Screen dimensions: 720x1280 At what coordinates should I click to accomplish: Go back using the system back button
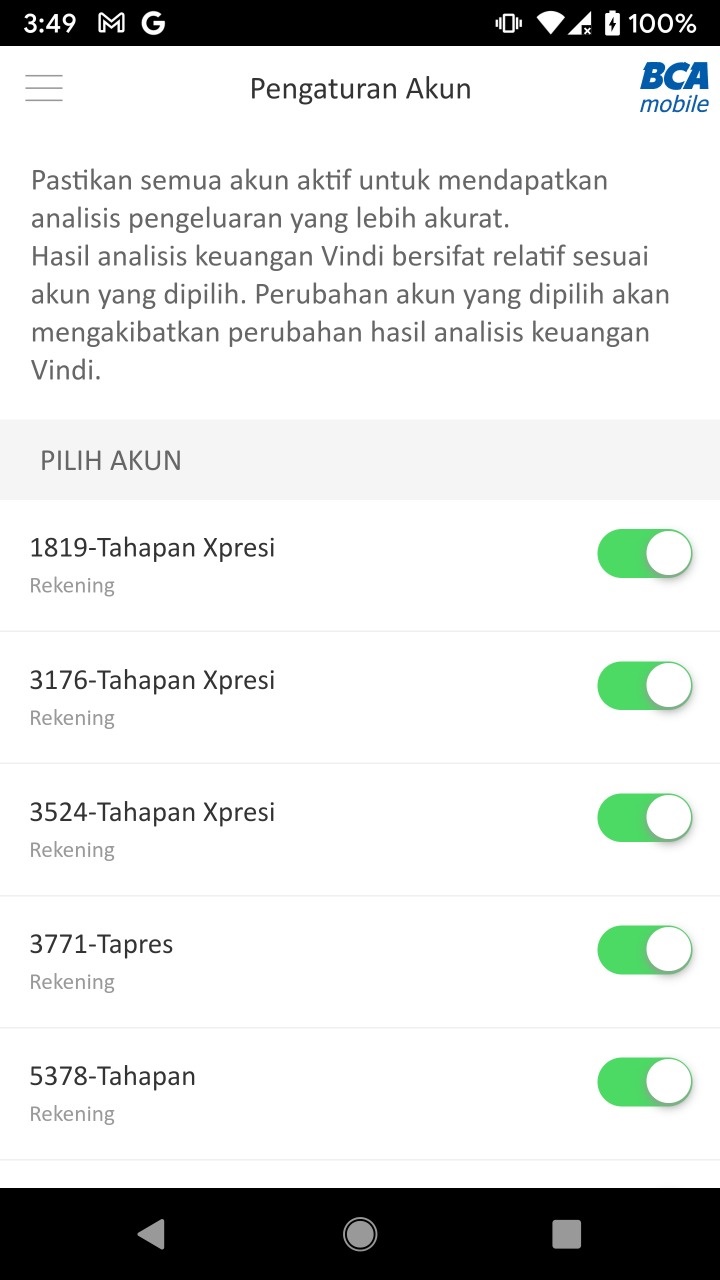[151, 1234]
